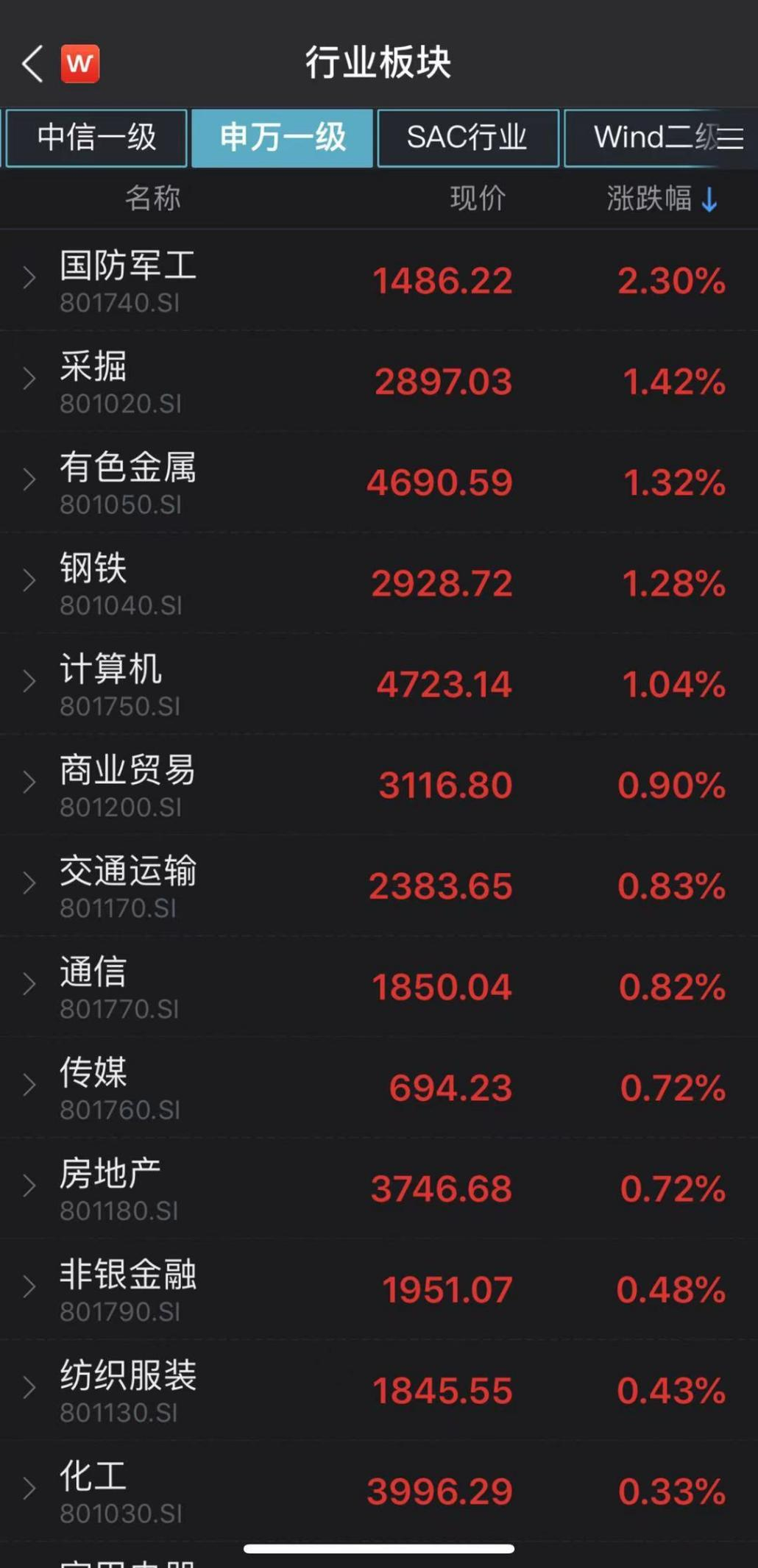Open the 商业贸易 sector
Viewport: 758px width, 1568px height.
[x=379, y=784]
